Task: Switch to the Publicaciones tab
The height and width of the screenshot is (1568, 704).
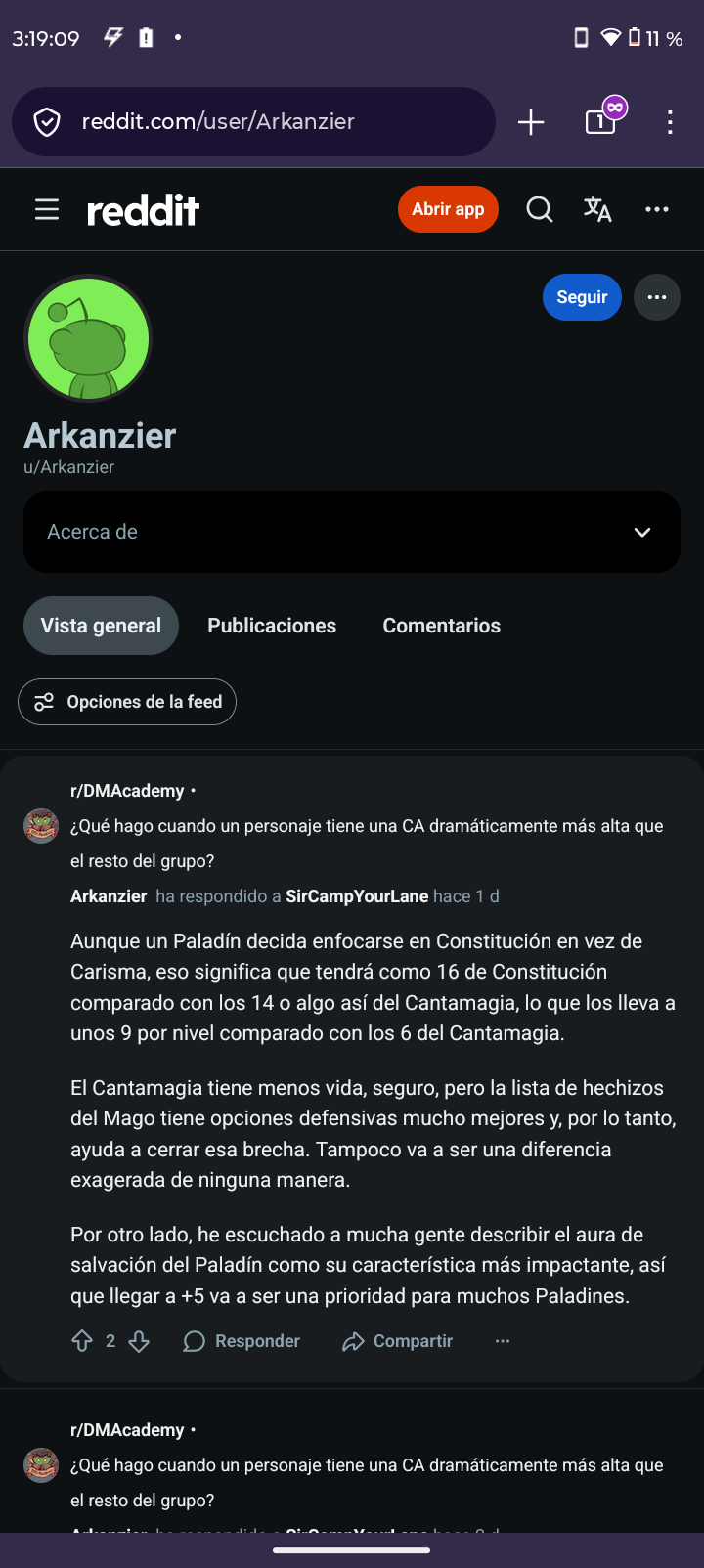Action: click(272, 626)
